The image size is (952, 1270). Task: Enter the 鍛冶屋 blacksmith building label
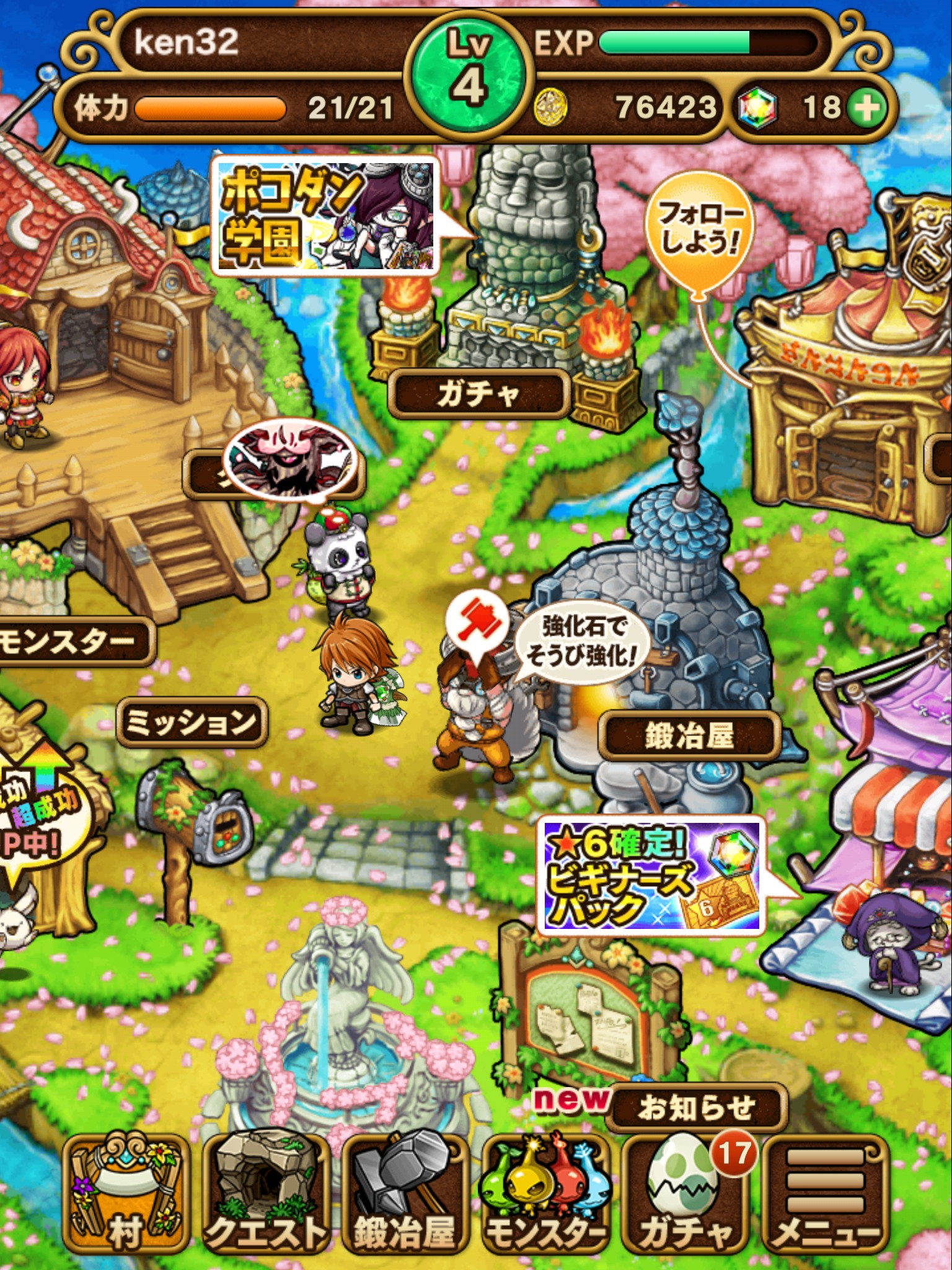(689, 736)
